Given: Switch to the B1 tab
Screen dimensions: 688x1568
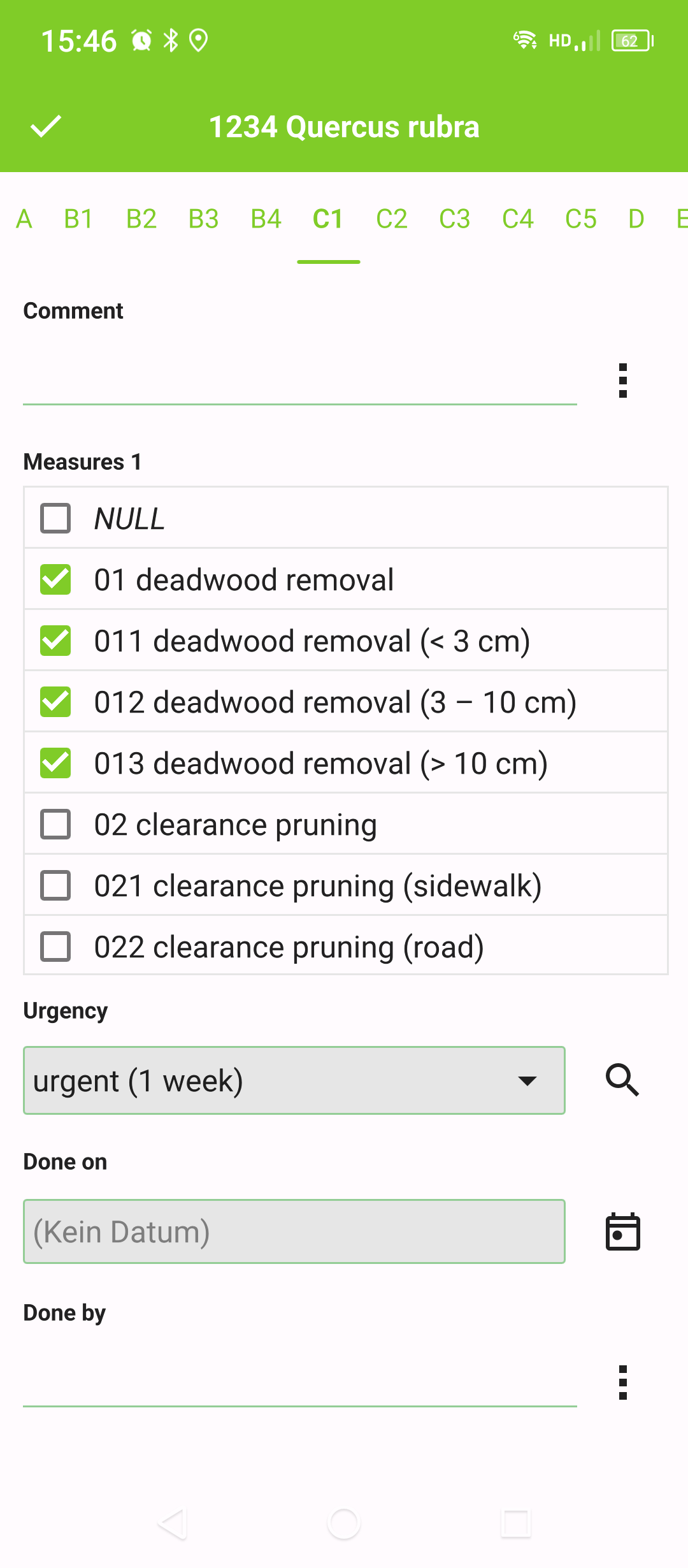Looking at the screenshot, I should pos(78,219).
